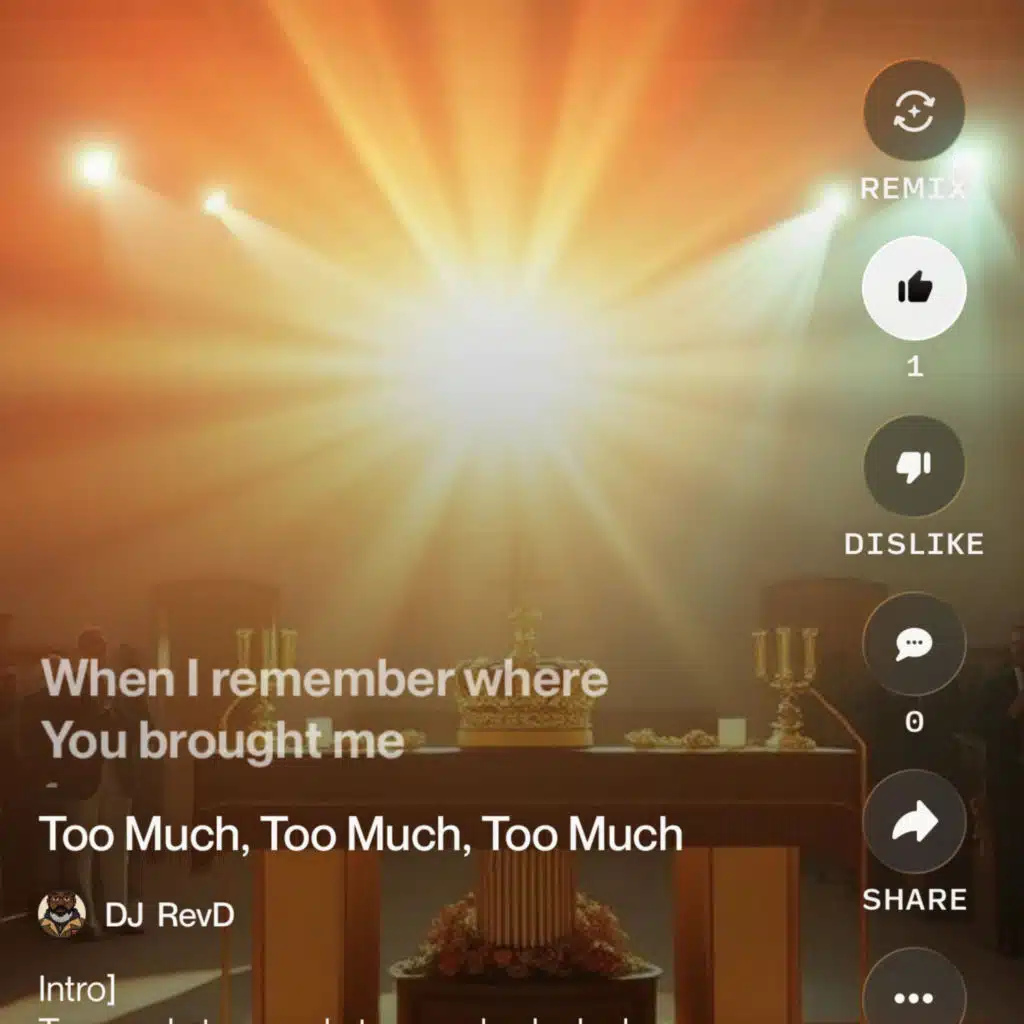Tap the thumbs-up like button

914,288
